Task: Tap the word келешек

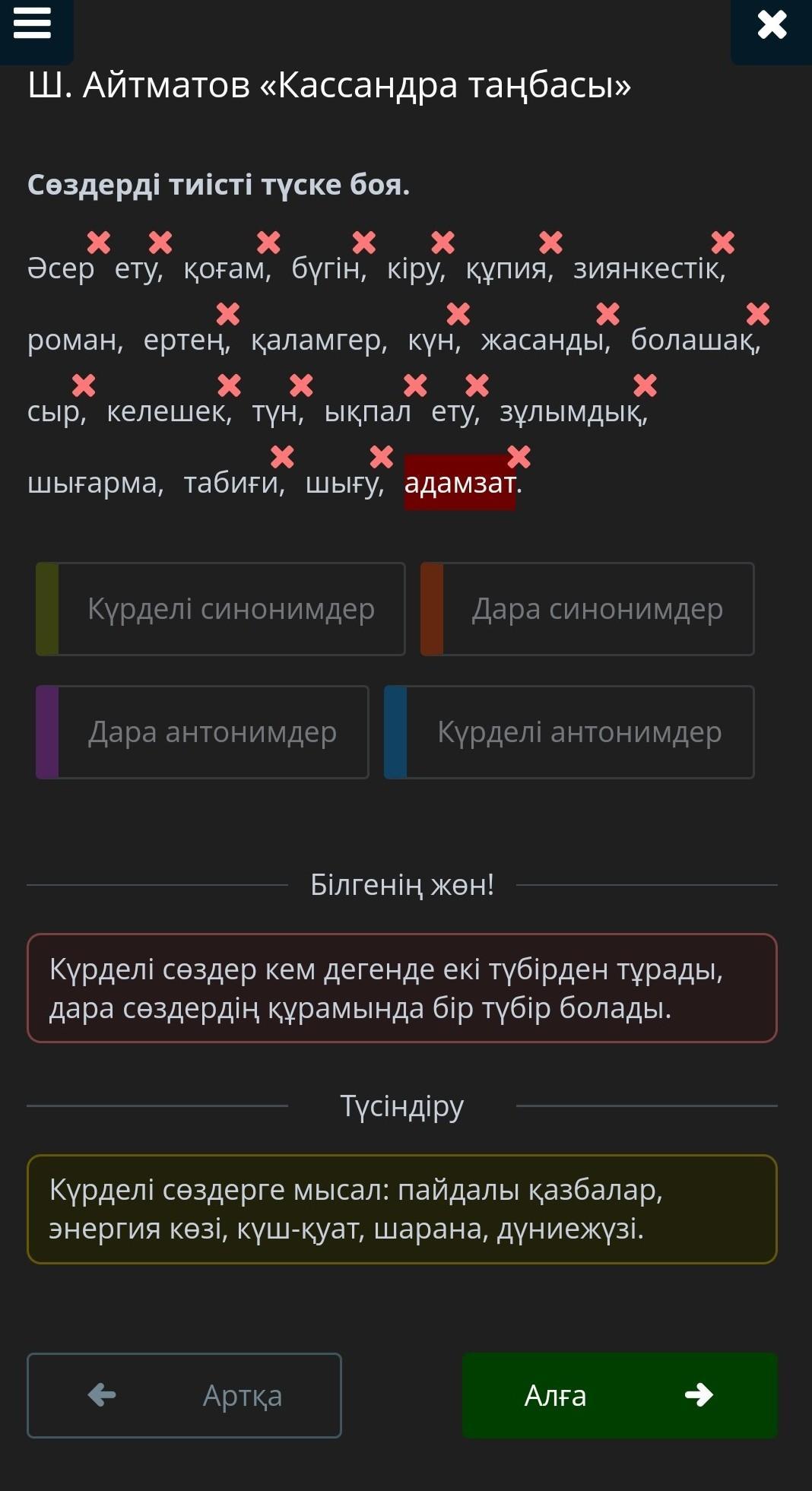Action: (x=167, y=411)
